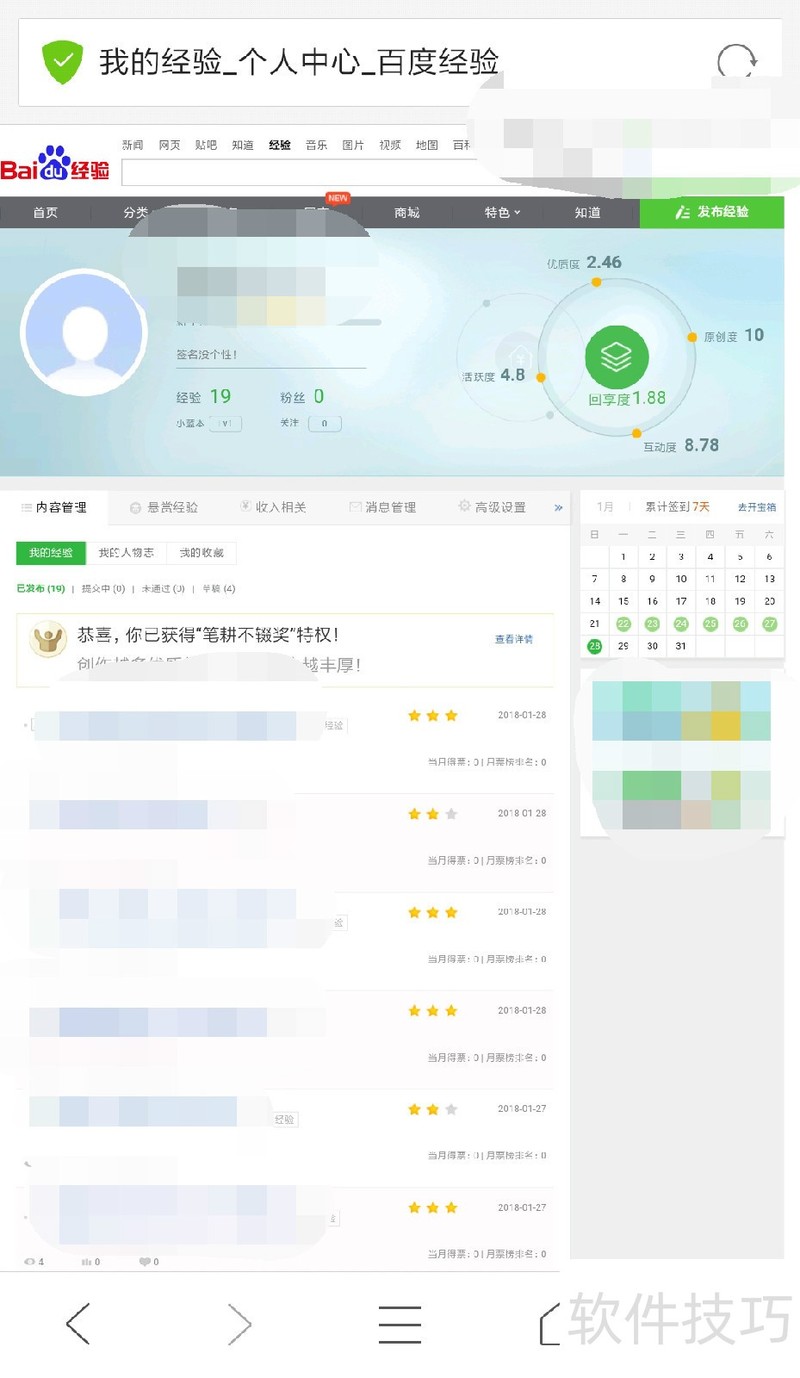This screenshot has width=800, height=1378.
Task: Tap 去开宝箱 above the calendar
Action: (757, 507)
